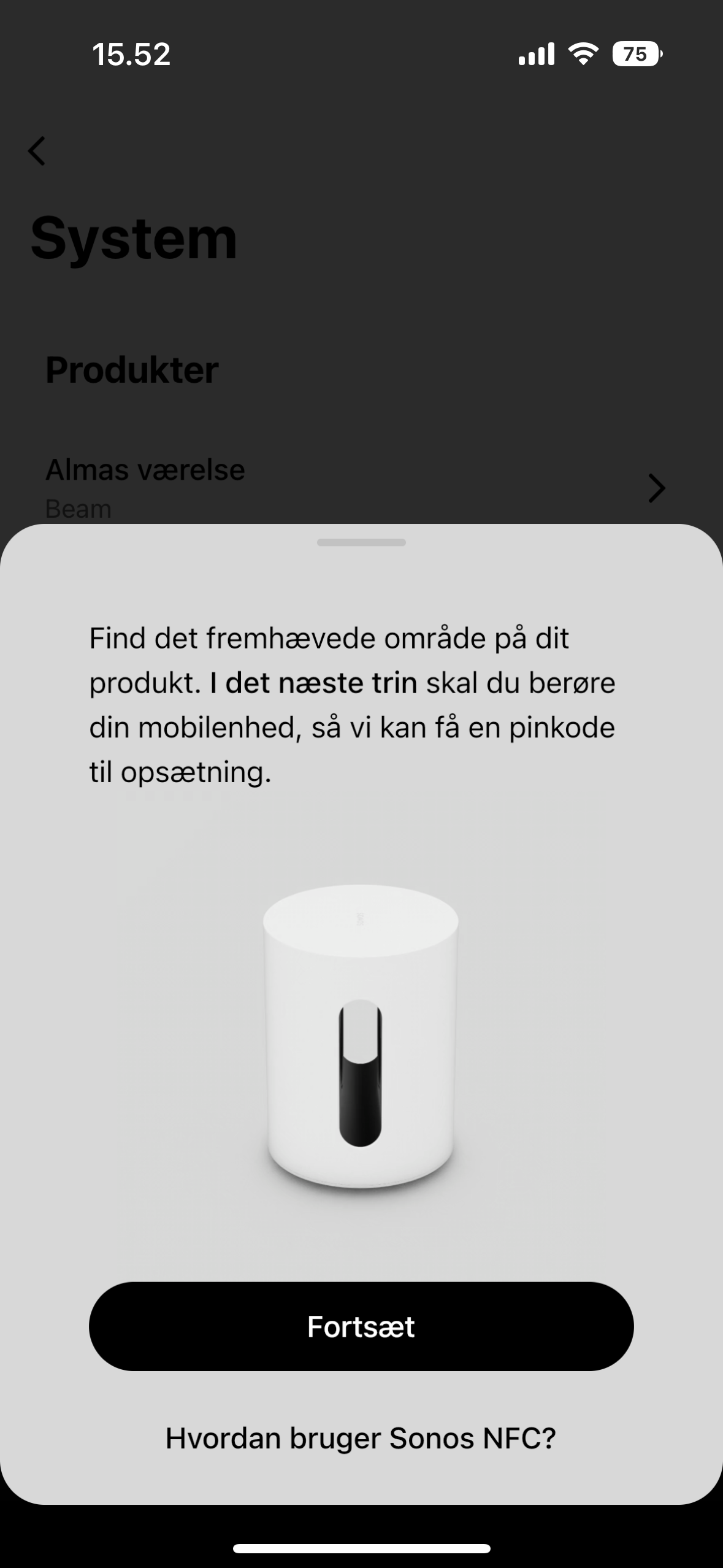The image size is (723, 1568).
Task: Open the Almas værelse Beam product row
Action: 356,488
